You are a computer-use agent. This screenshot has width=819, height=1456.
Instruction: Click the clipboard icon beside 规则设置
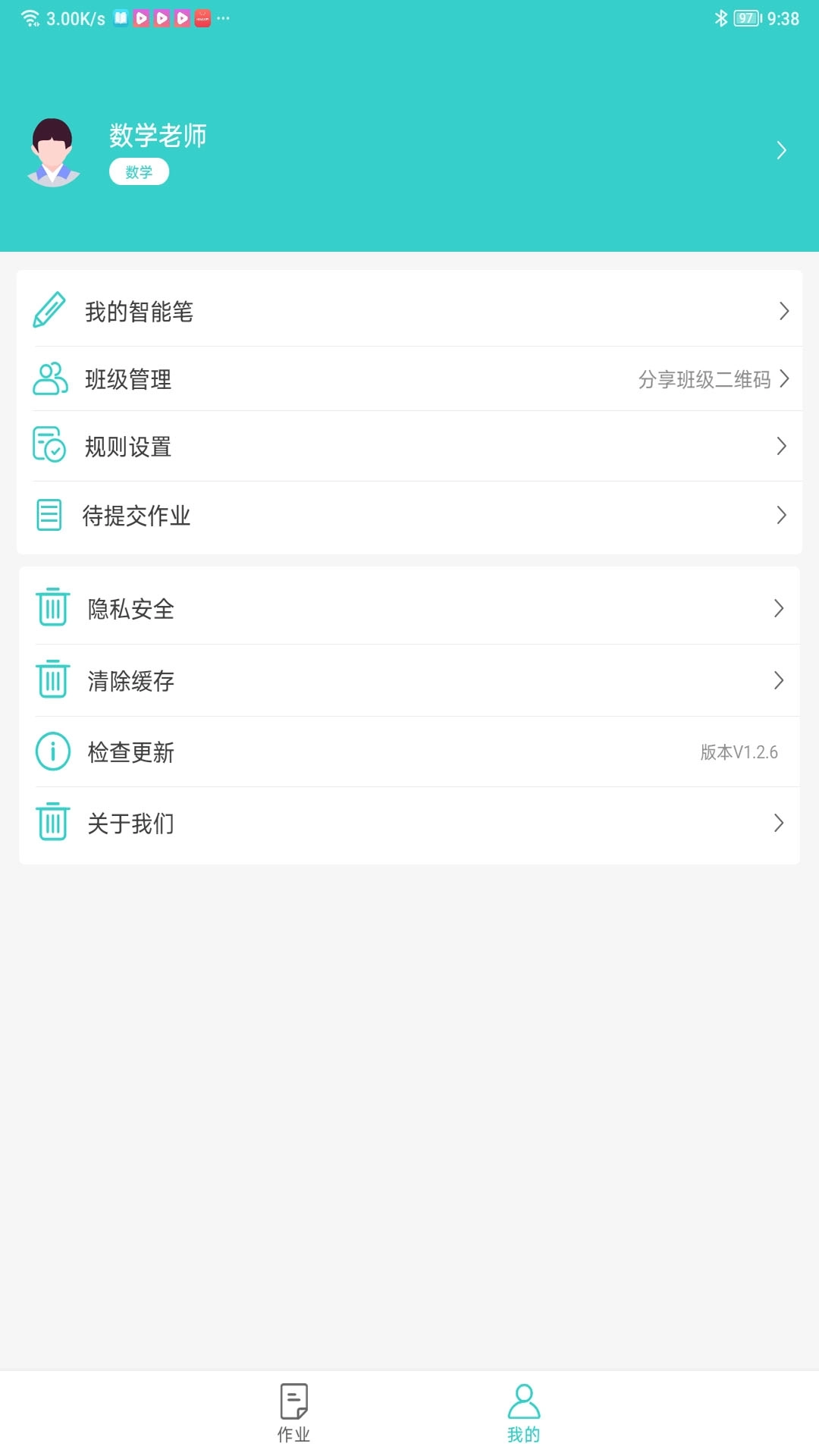50,447
